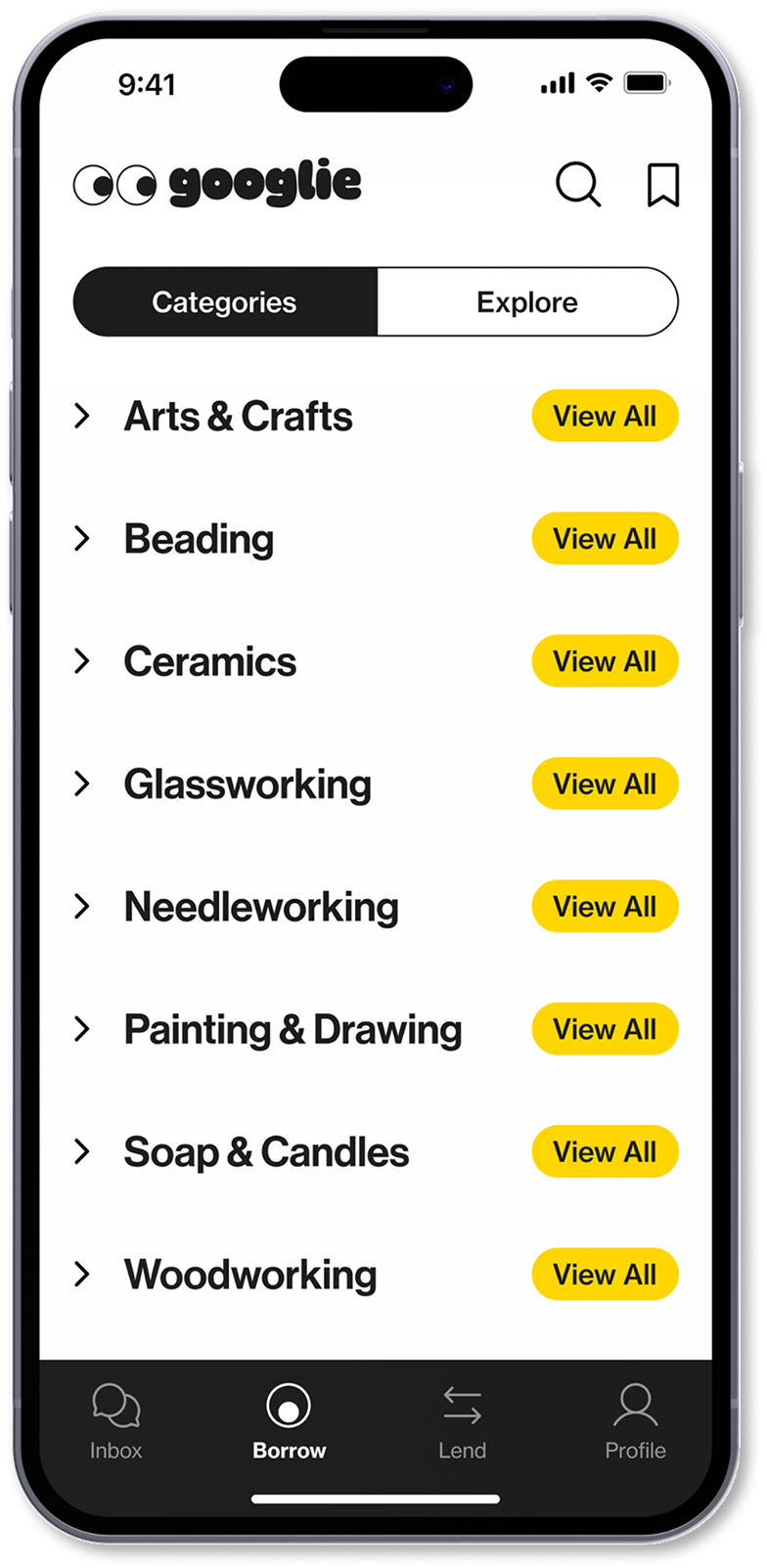This screenshot has width=767, height=1568.
Task: Expand the Ceramics category
Action: [x=82, y=661]
